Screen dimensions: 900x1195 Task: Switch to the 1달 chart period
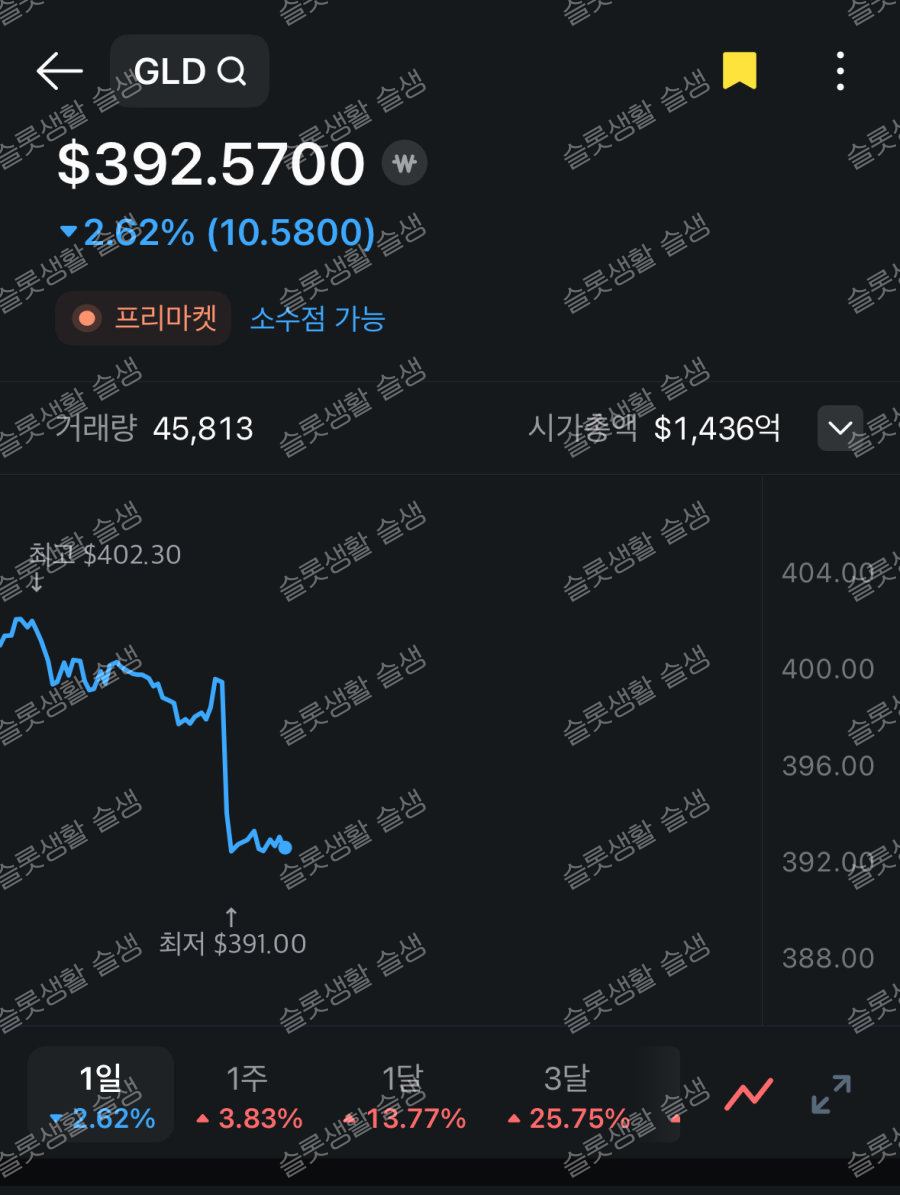click(x=403, y=1095)
